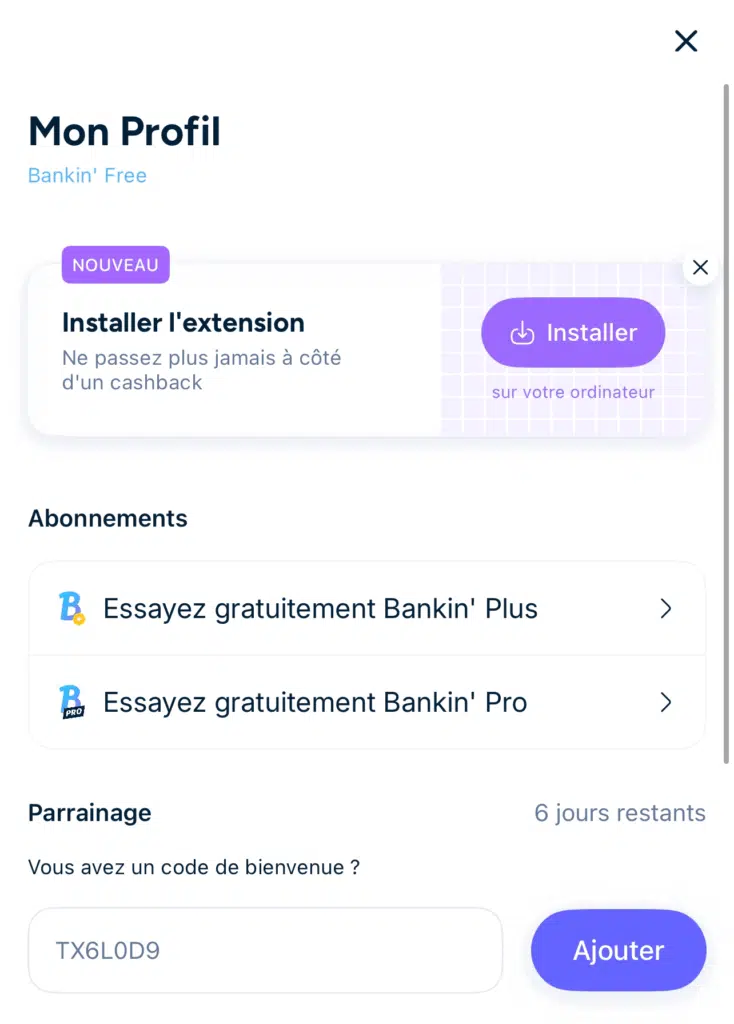Viewport: 734px width, 1024px height.
Task: Click the welcome code input field
Action: [x=265, y=950]
